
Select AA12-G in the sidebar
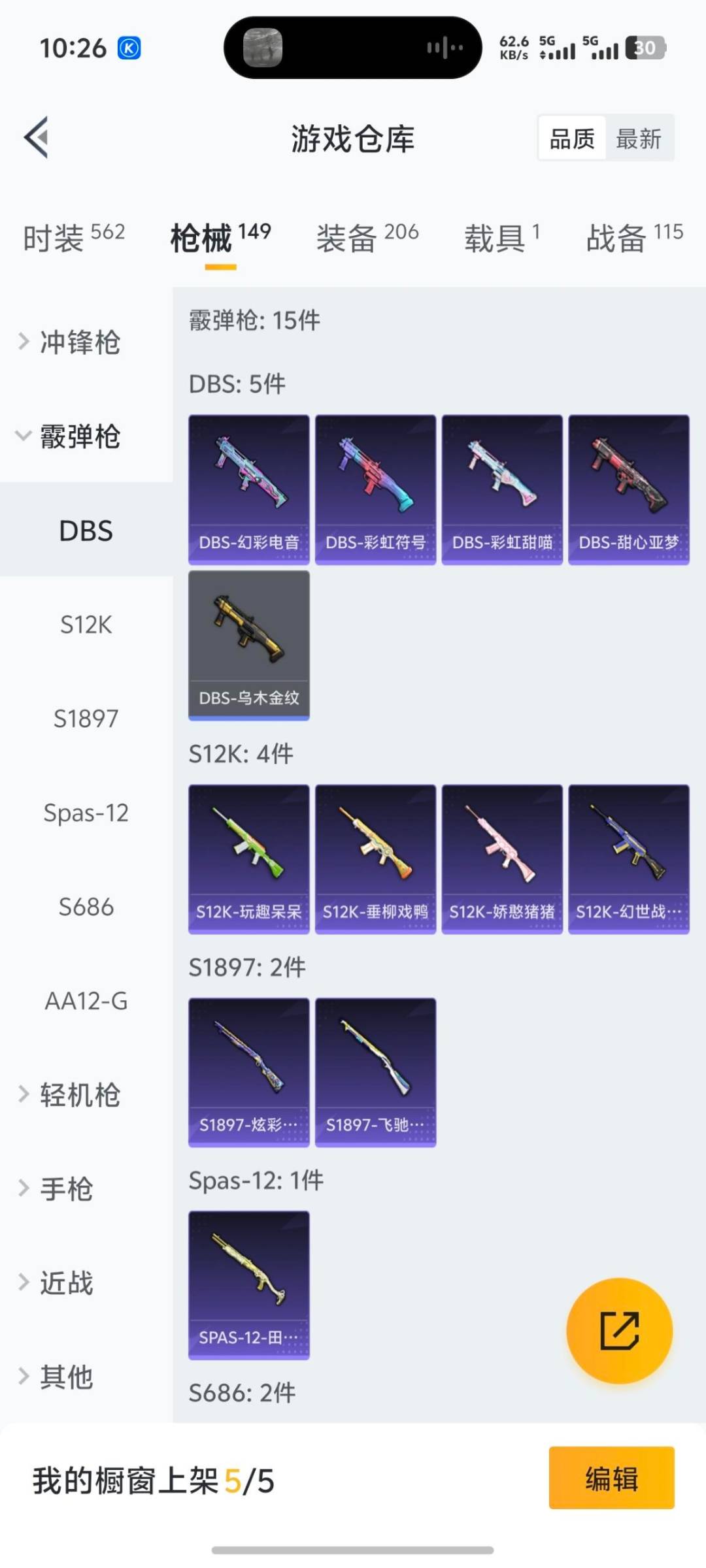(85, 1001)
